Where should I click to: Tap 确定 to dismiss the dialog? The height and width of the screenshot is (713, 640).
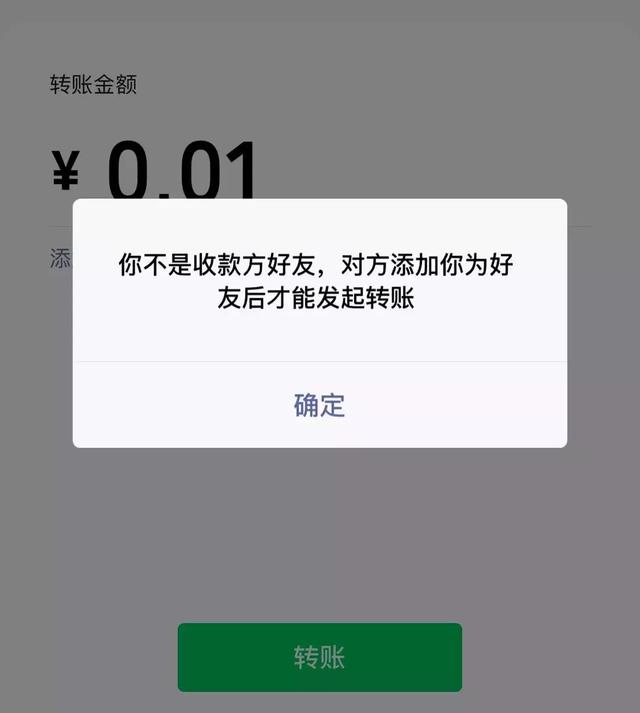point(319,405)
